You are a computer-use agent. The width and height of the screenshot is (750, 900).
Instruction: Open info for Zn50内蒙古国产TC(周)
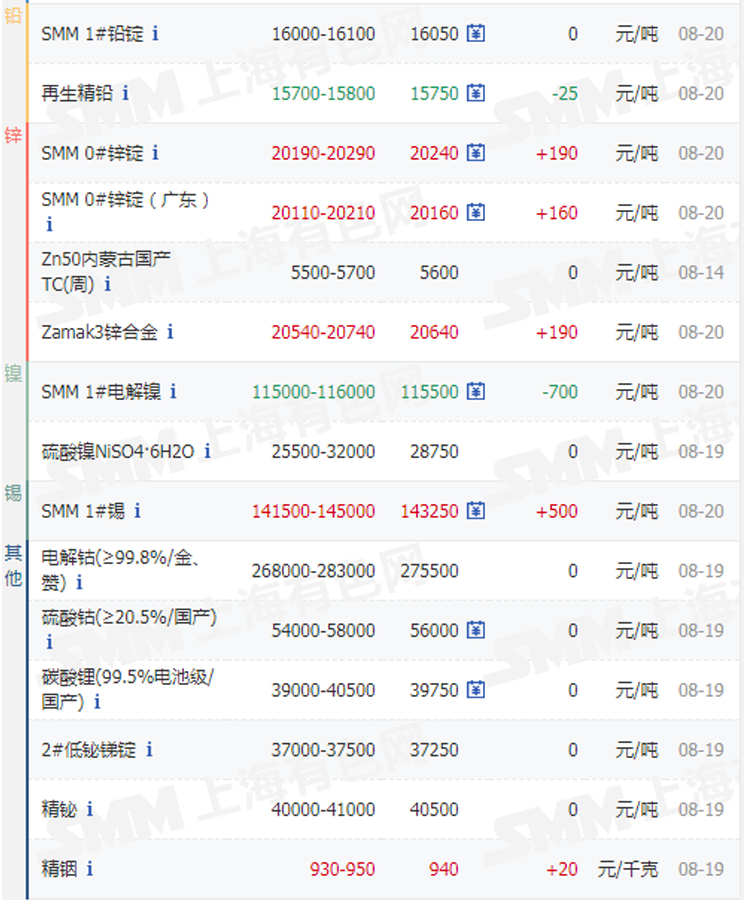pyautogui.click(x=108, y=284)
